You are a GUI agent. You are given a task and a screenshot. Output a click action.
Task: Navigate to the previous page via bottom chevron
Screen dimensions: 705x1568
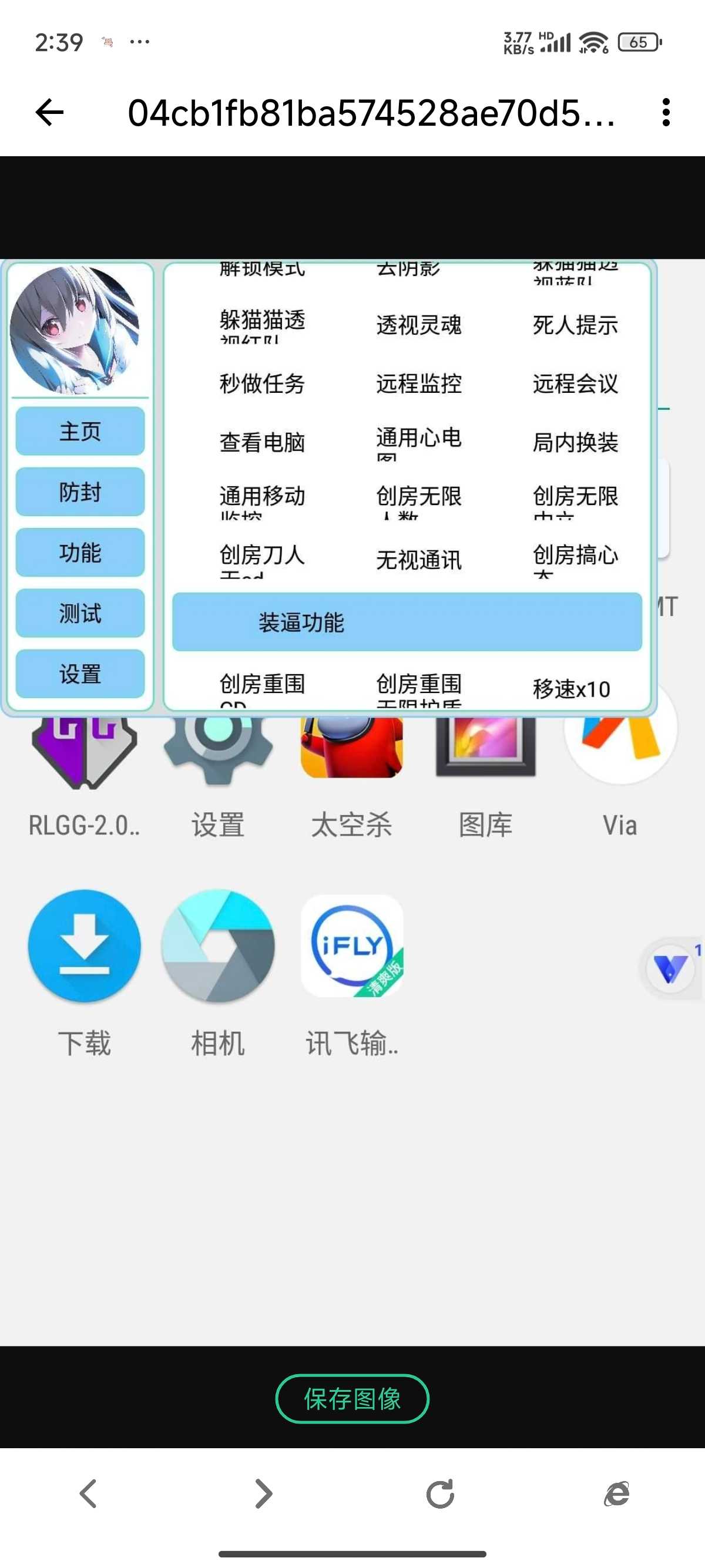(x=88, y=1494)
